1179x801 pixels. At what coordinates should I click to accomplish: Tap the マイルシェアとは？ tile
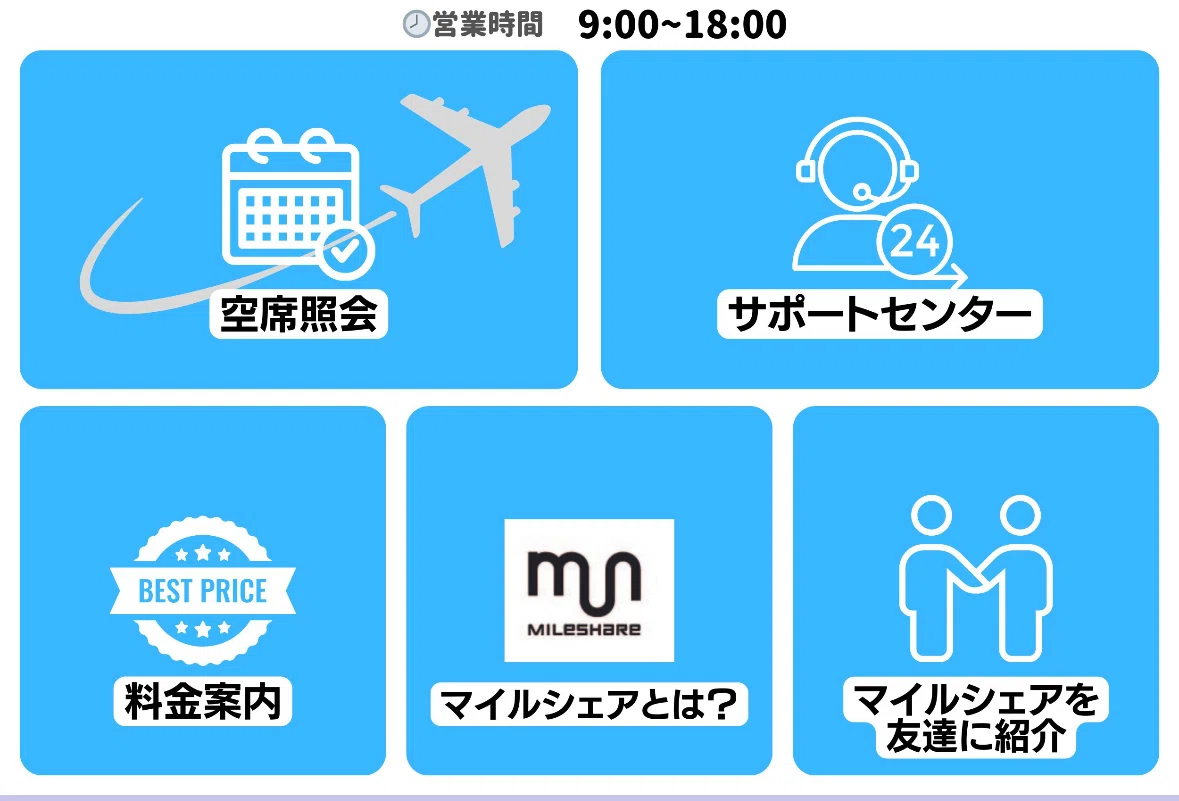click(589, 590)
